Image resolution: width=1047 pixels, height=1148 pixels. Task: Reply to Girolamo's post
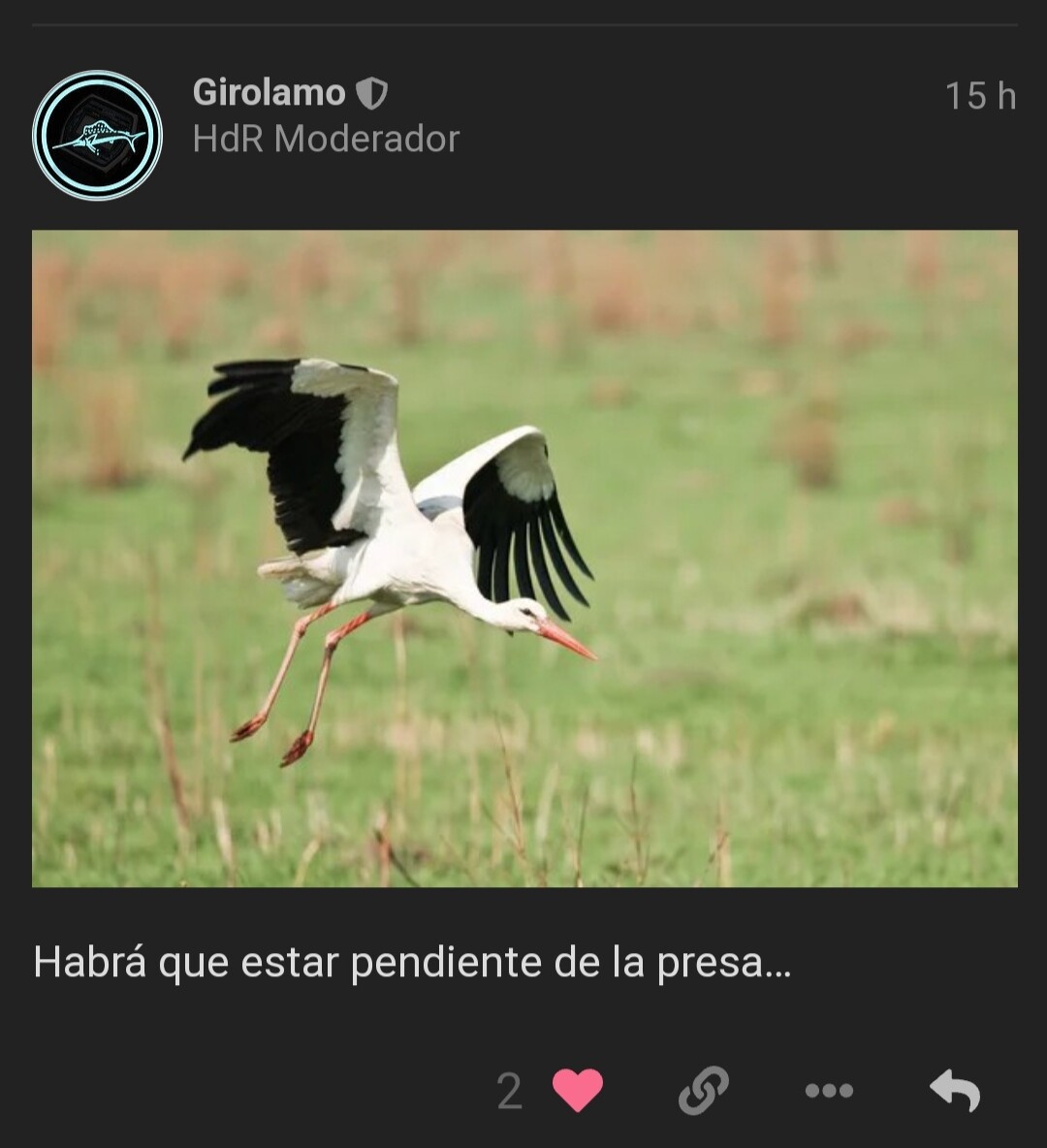click(955, 1091)
